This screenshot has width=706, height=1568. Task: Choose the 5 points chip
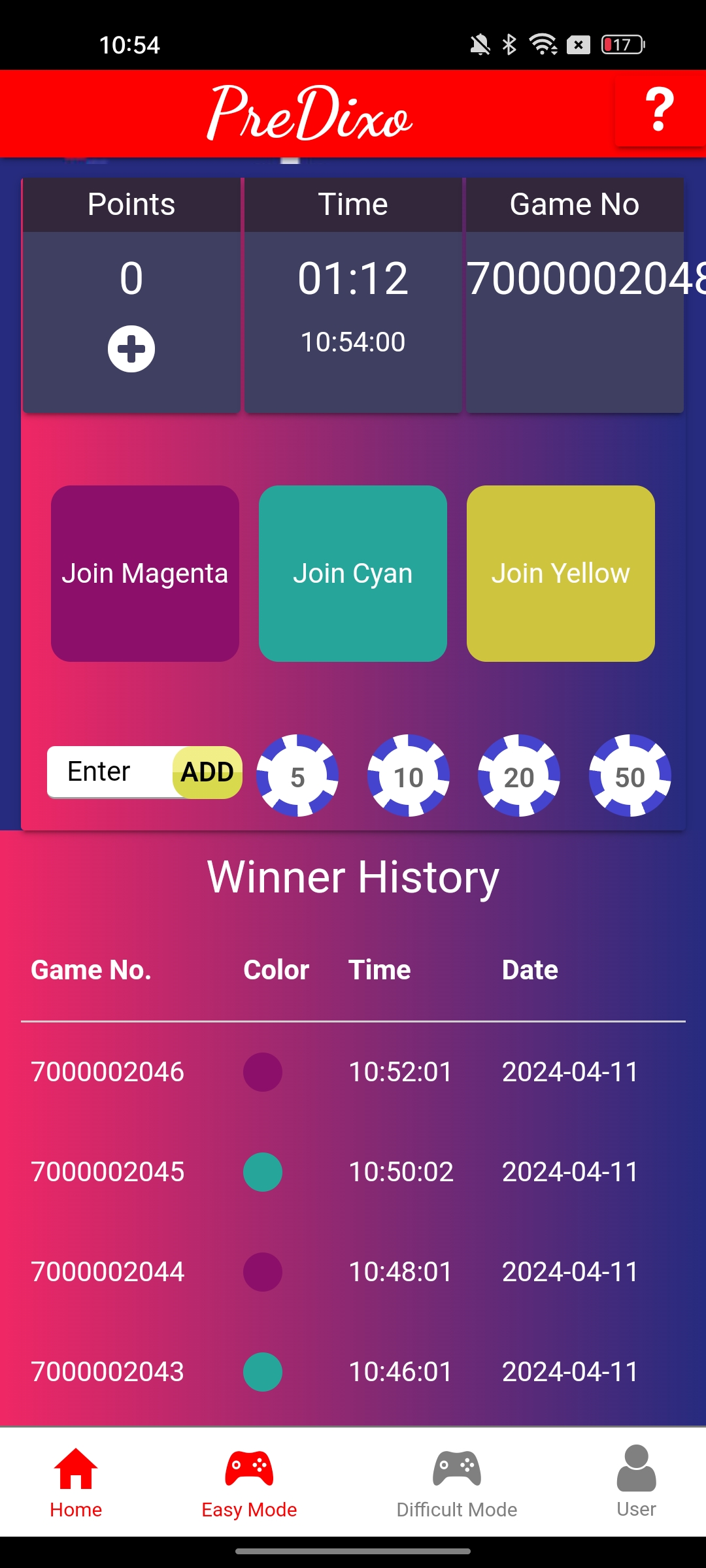(297, 776)
